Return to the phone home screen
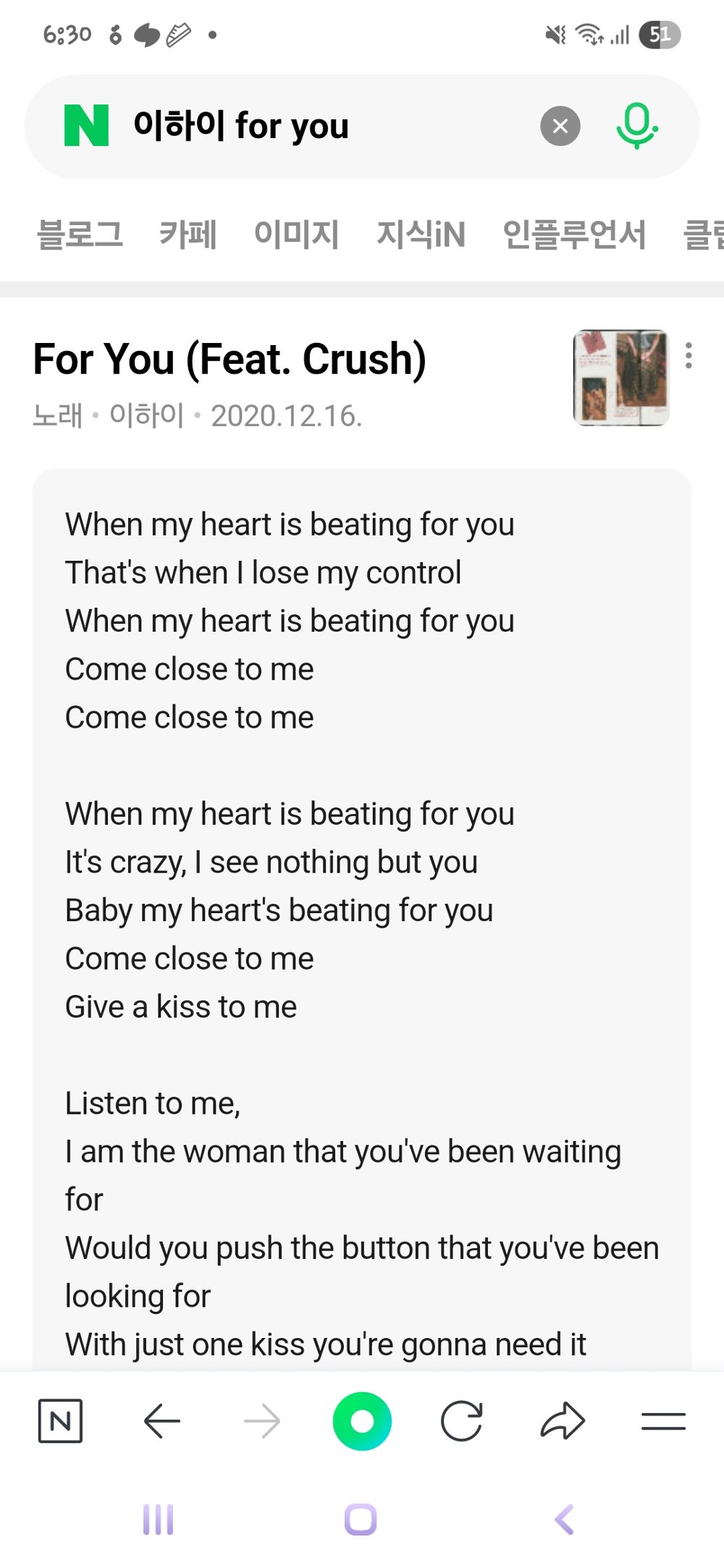The image size is (724, 1568). pyautogui.click(x=361, y=1519)
